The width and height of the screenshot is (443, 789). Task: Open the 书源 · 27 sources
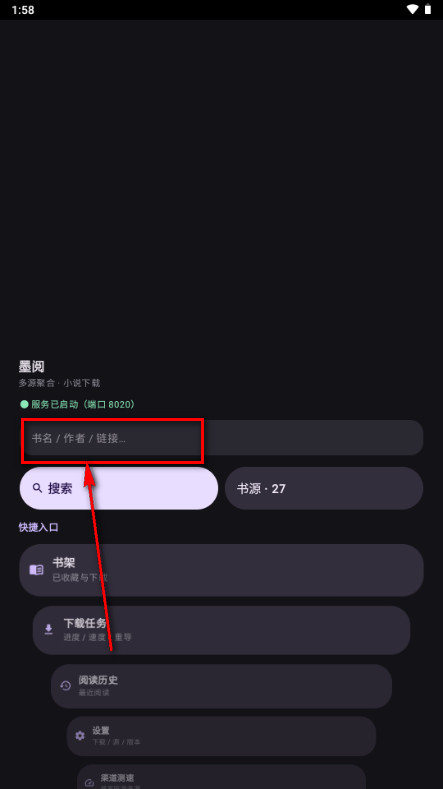(x=324, y=488)
